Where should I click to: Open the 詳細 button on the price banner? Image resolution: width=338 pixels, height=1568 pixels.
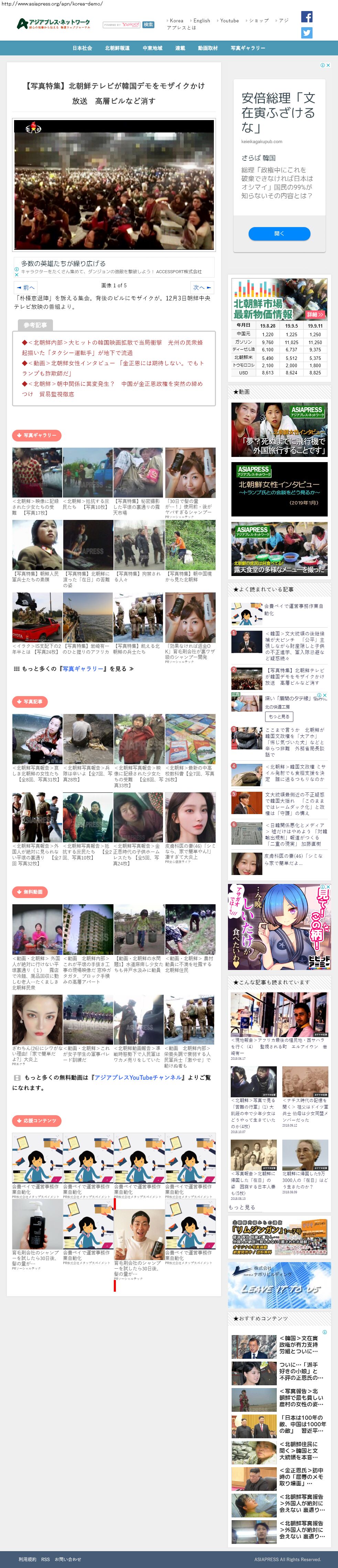pos(314,315)
